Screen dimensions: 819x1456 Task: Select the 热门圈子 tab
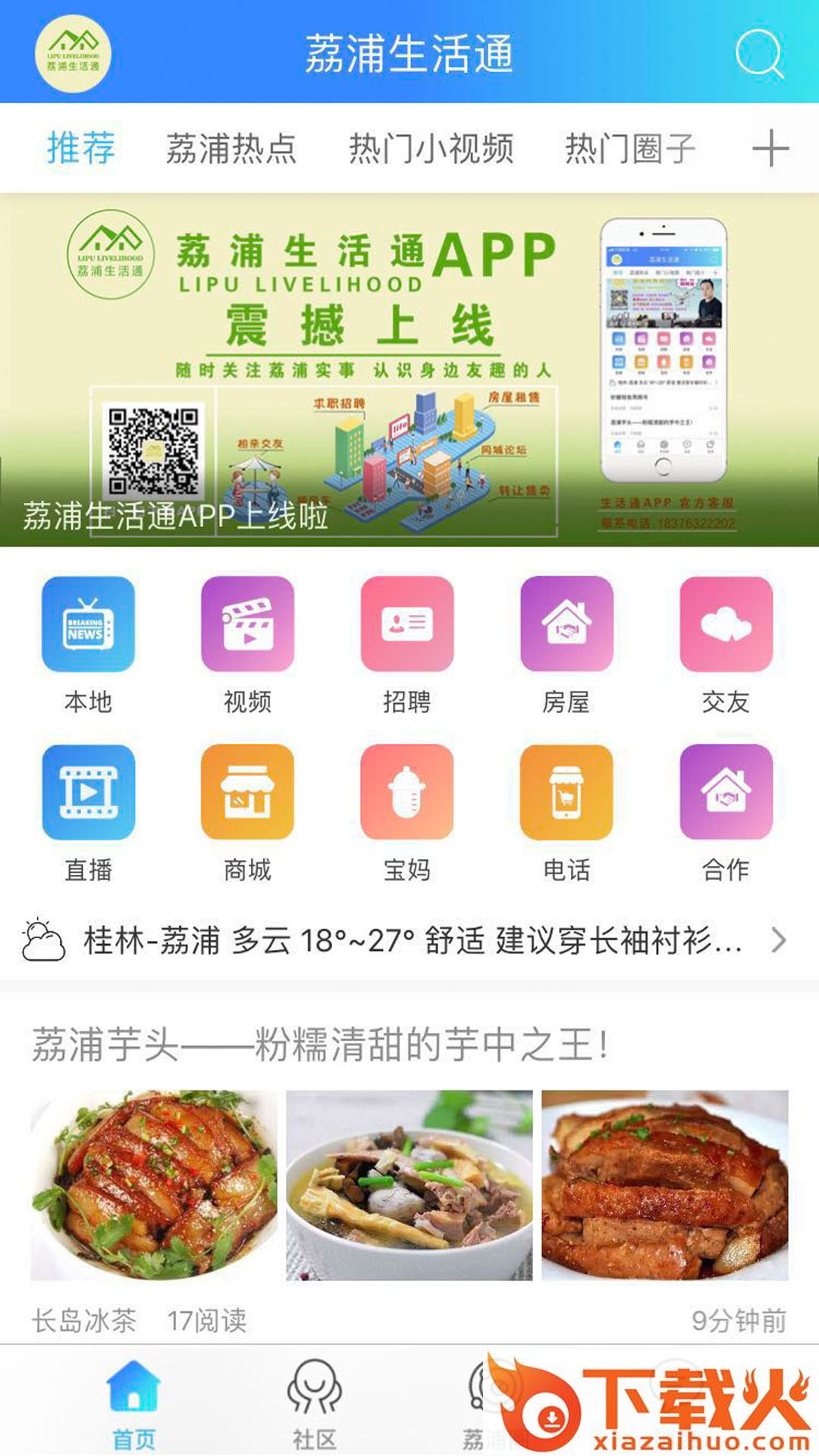pyautogui.click(x=629, y=148)
